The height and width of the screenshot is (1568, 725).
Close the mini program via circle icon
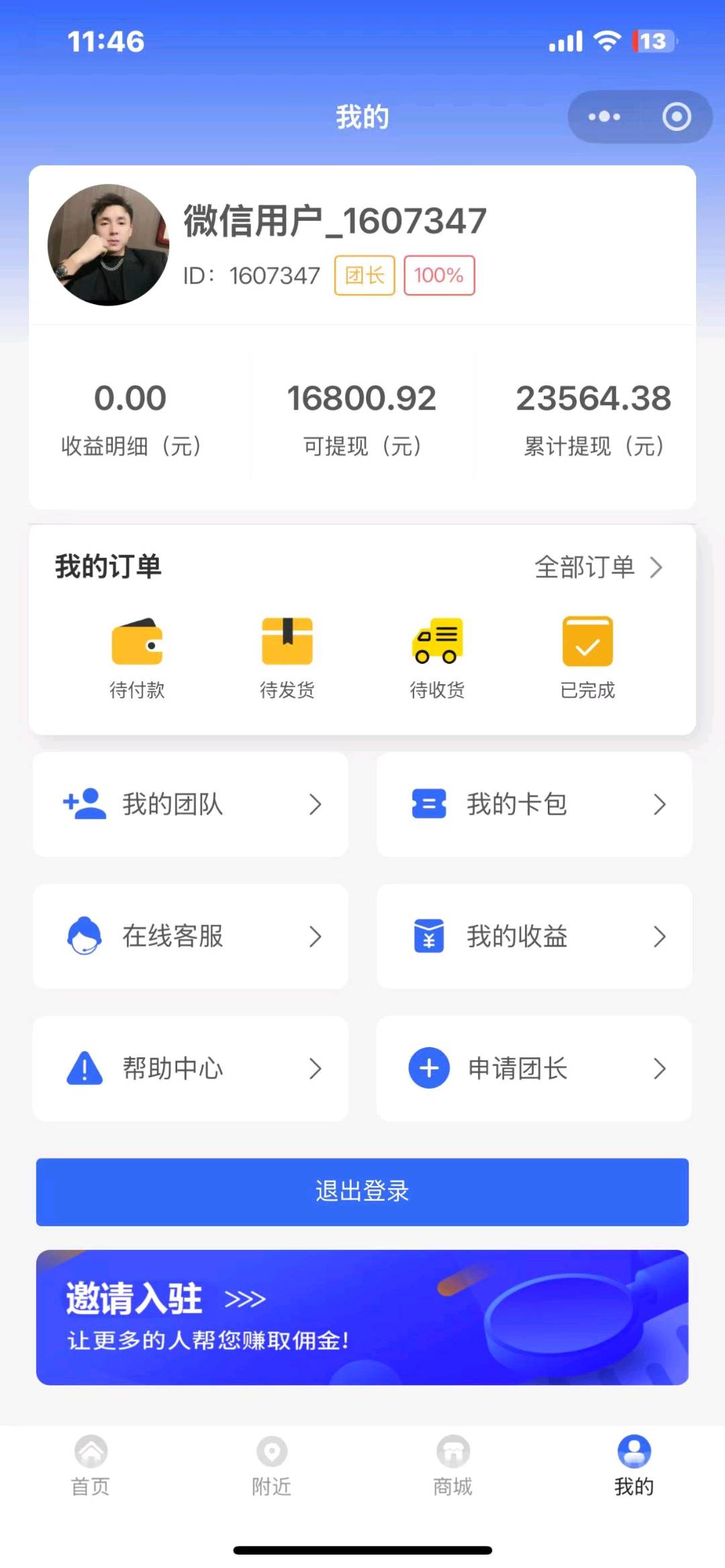pyautogui.click(x=676, y=117)
